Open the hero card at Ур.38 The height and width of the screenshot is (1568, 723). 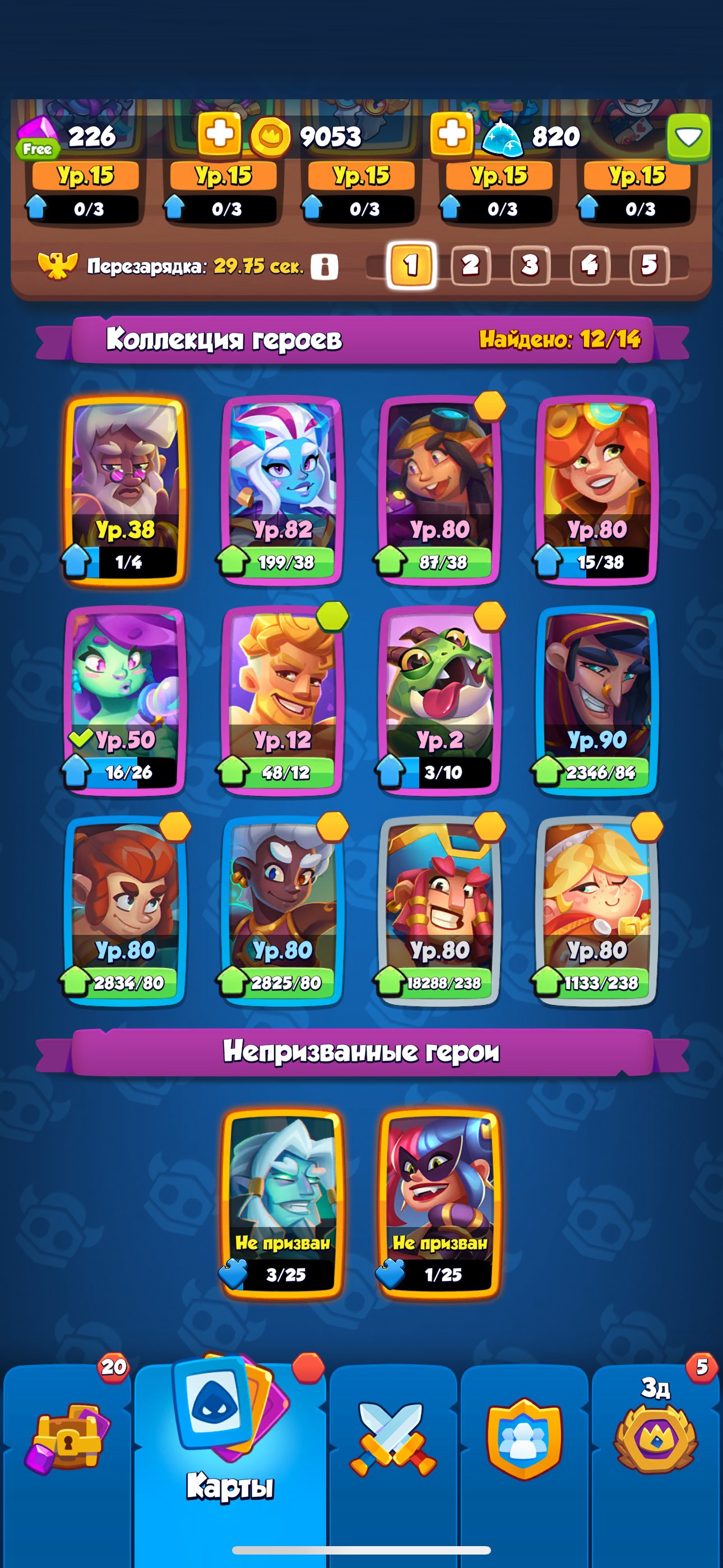tap(126, 491)
